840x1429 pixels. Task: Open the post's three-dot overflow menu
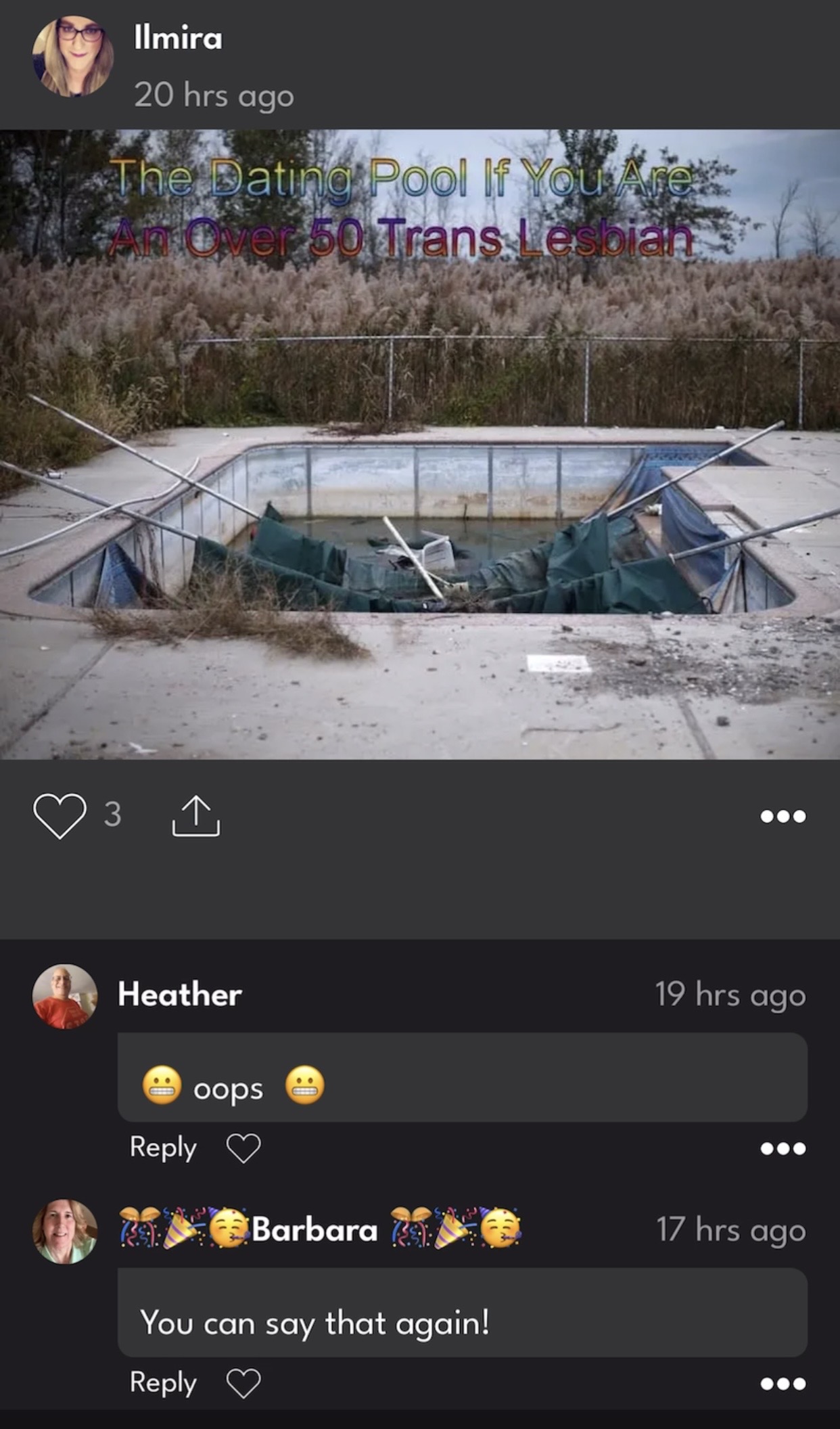(783, 816)
